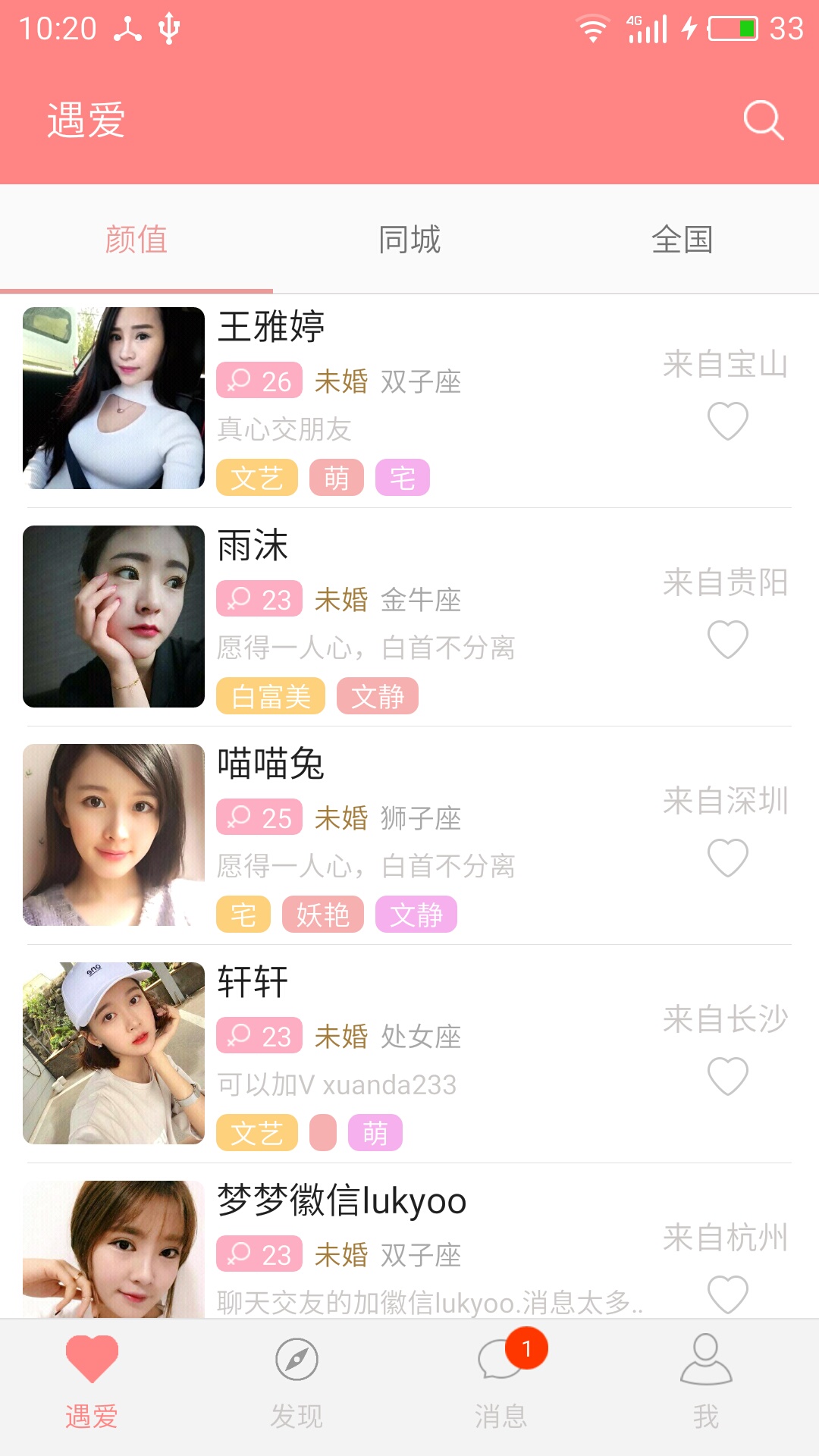This screenshot has width=819, height=1456.
Task: Tap the heart icon for 喵喵兔
Action: click(727, 858)
